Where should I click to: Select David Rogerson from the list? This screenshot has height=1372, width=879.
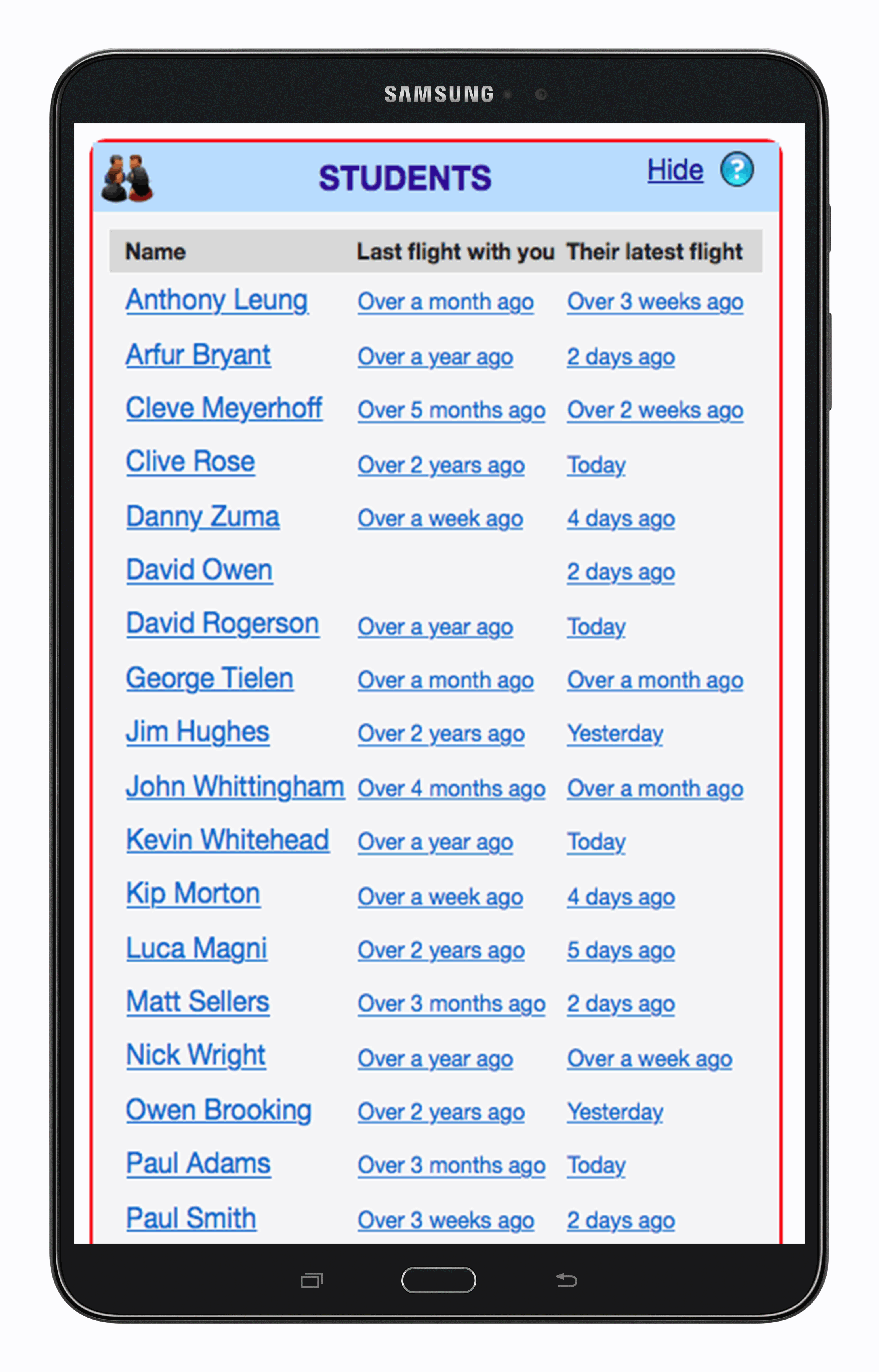click(222, 624)
